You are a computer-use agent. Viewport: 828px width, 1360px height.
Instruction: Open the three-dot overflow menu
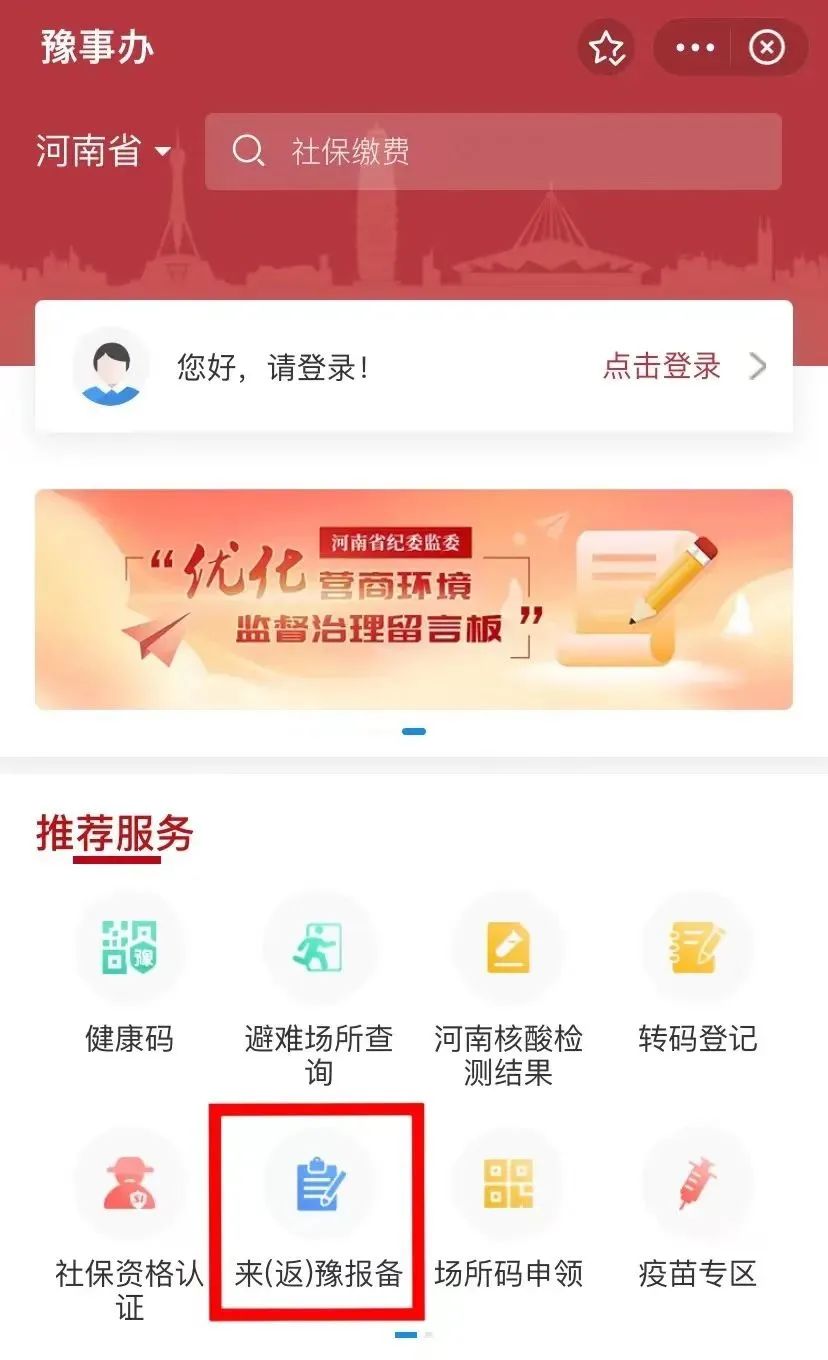tap(695, 48)
